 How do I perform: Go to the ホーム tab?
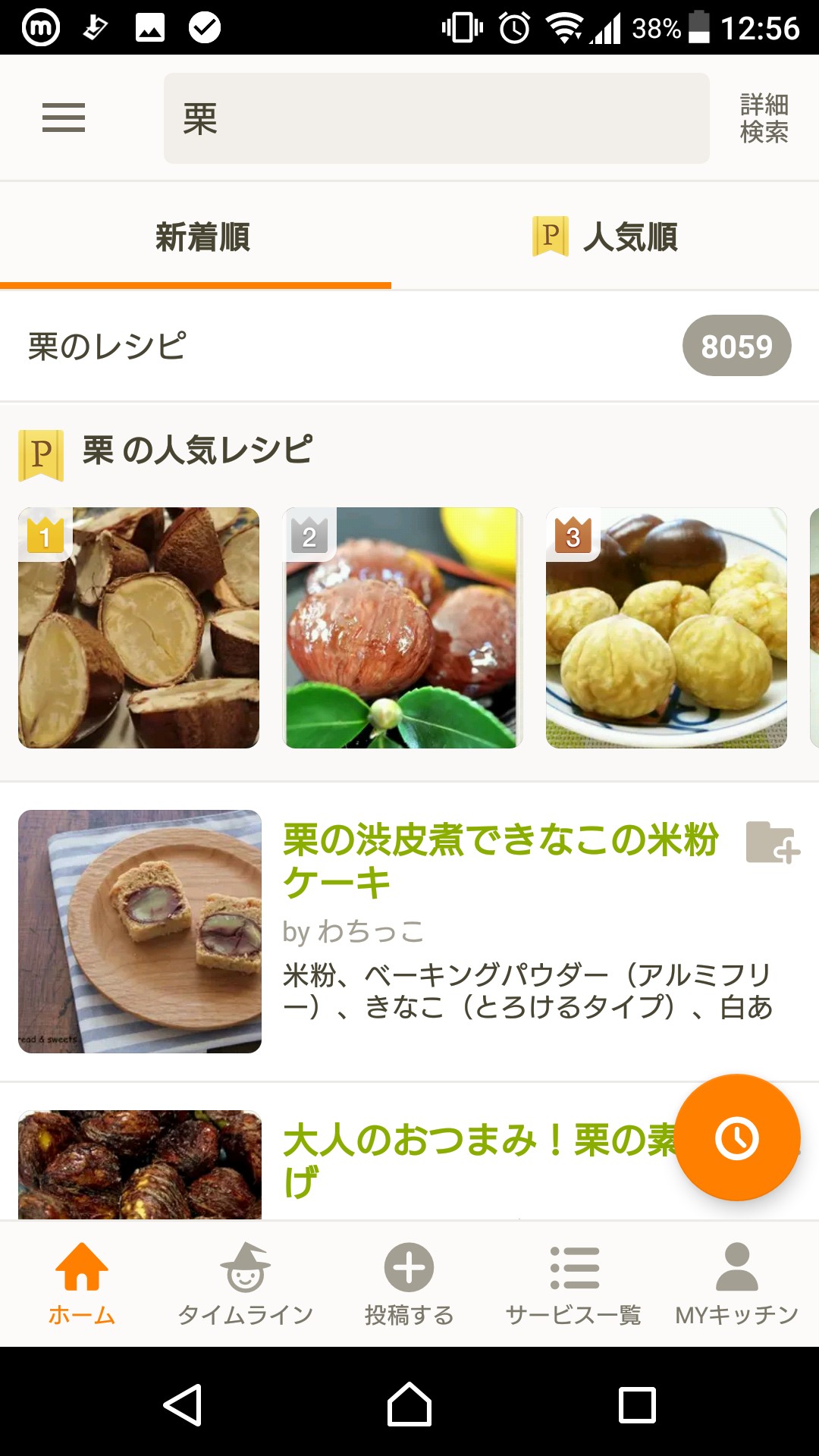82,1283
